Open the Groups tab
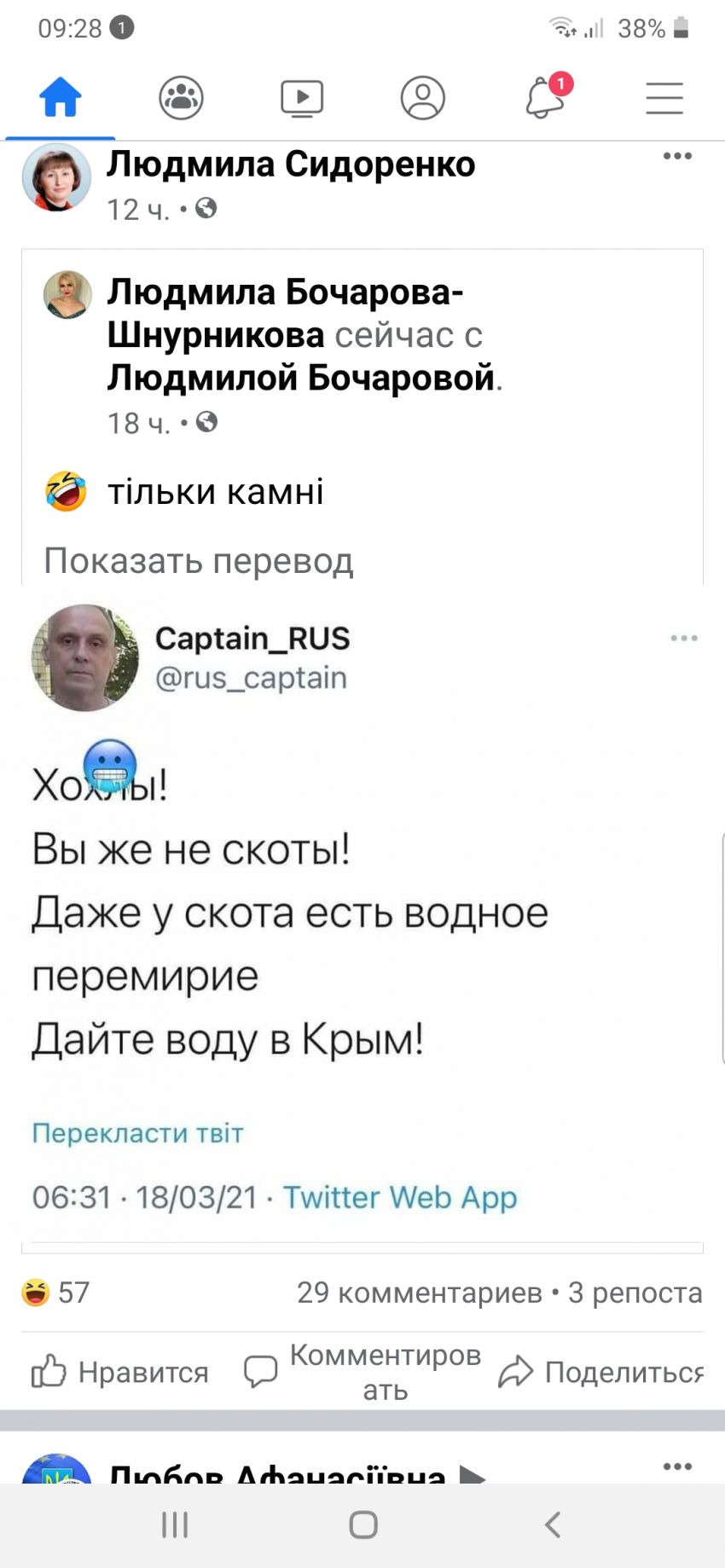725x1568 pixels. 181,97
